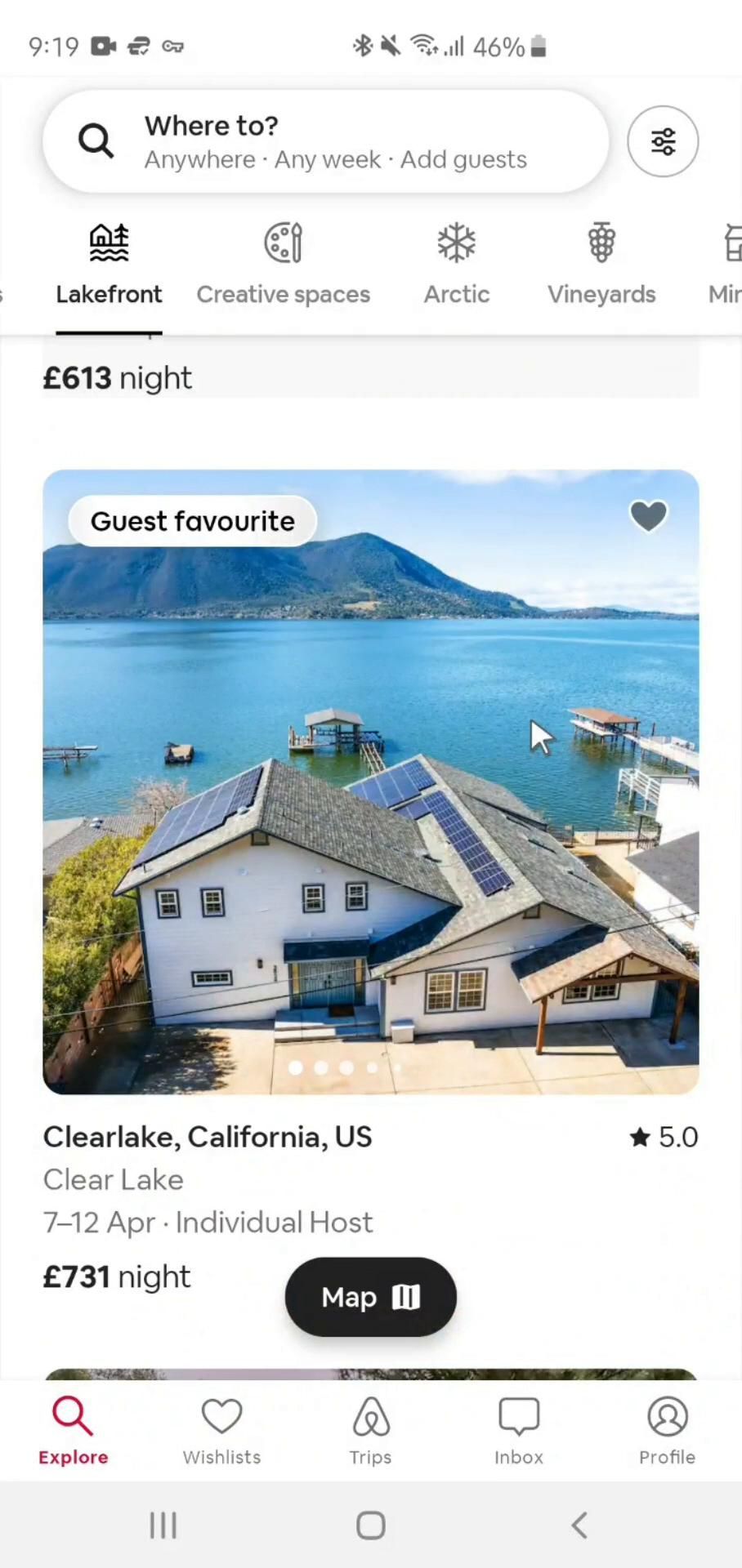The width and height of the screenshot is (742, 1568).
Task: Go to the Profile tab
Action: click(x=667, y=1431)
